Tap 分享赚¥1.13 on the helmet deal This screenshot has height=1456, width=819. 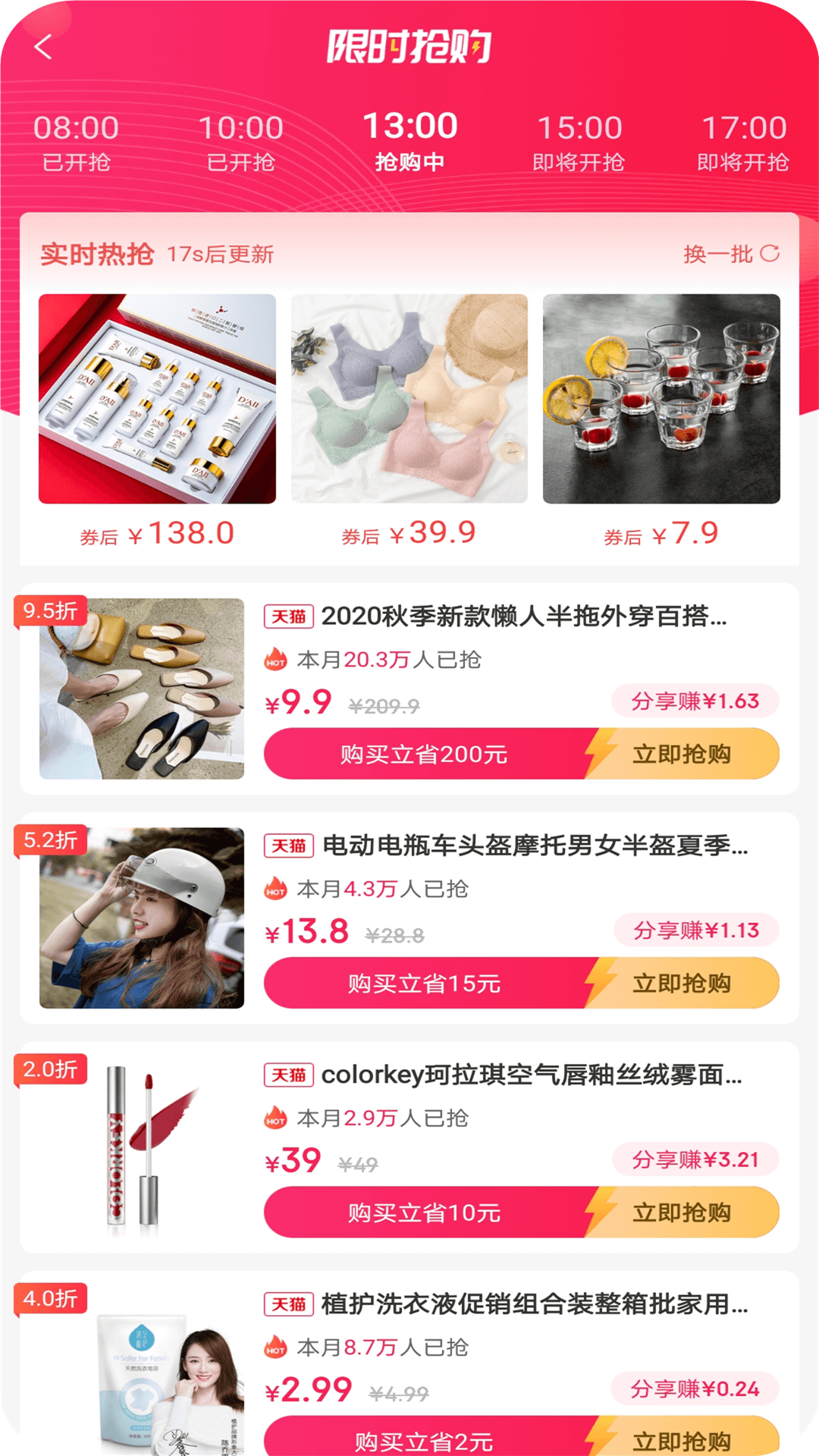click(x=695, y=930)
